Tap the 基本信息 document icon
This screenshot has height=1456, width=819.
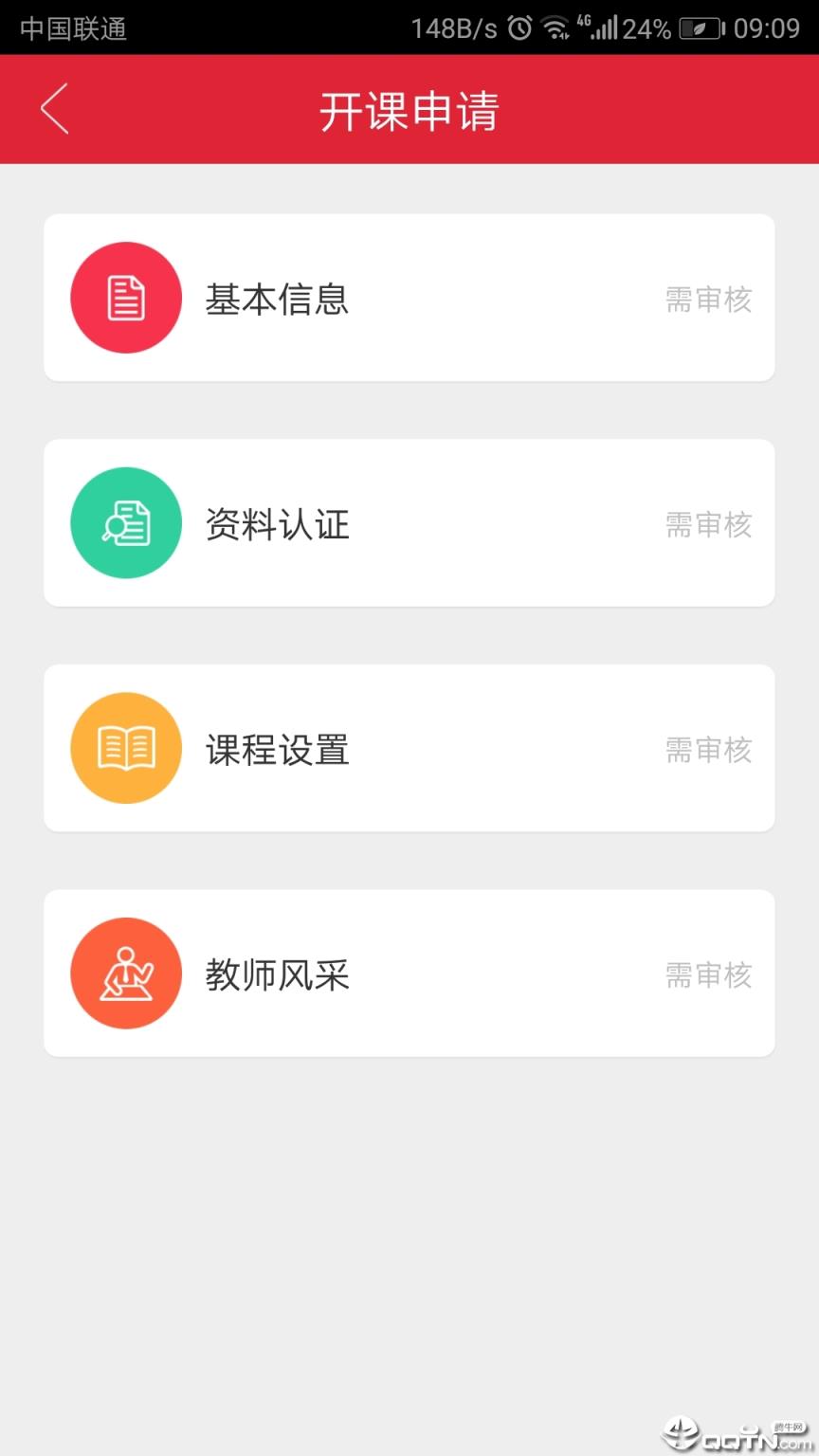point(125,297)
